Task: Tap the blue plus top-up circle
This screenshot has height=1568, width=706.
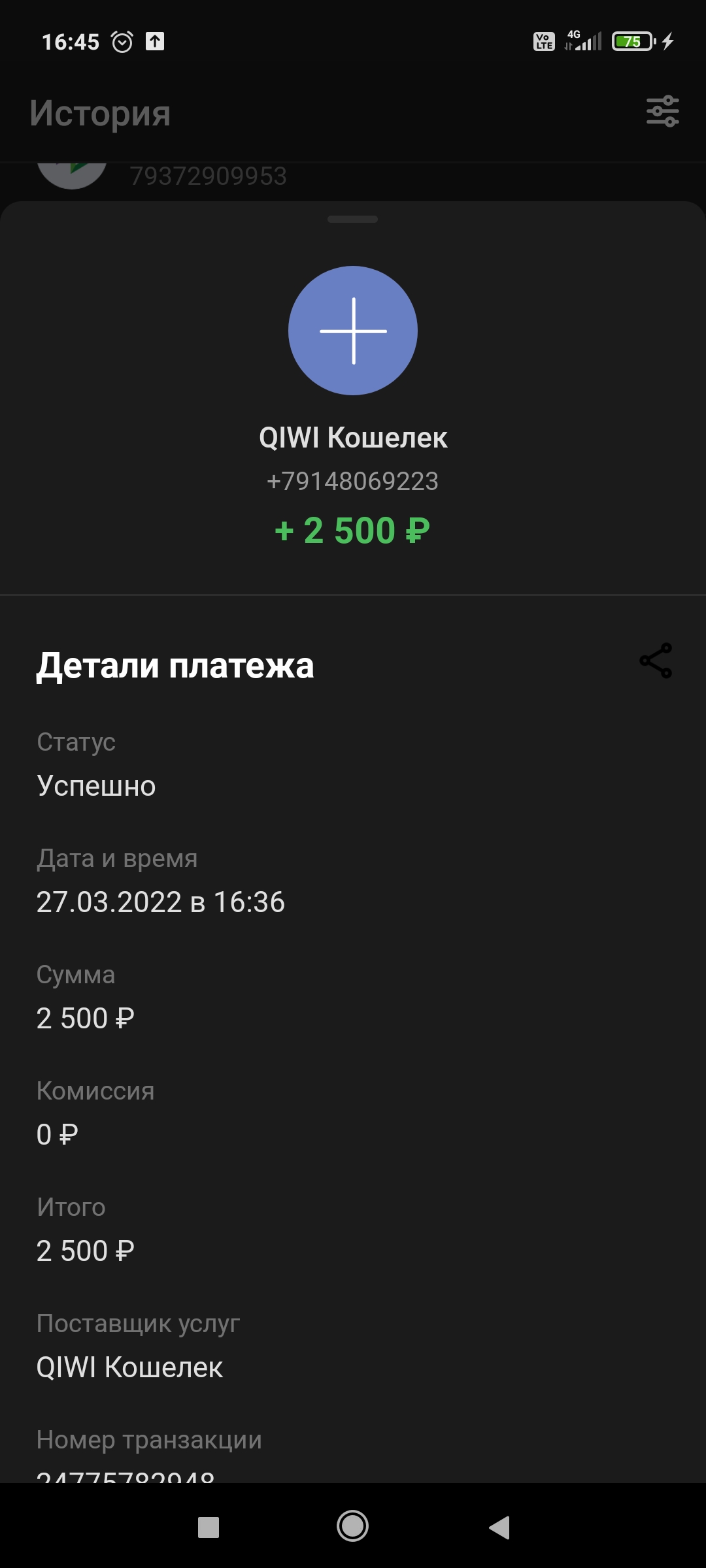Action: click(x=353, y=331)
